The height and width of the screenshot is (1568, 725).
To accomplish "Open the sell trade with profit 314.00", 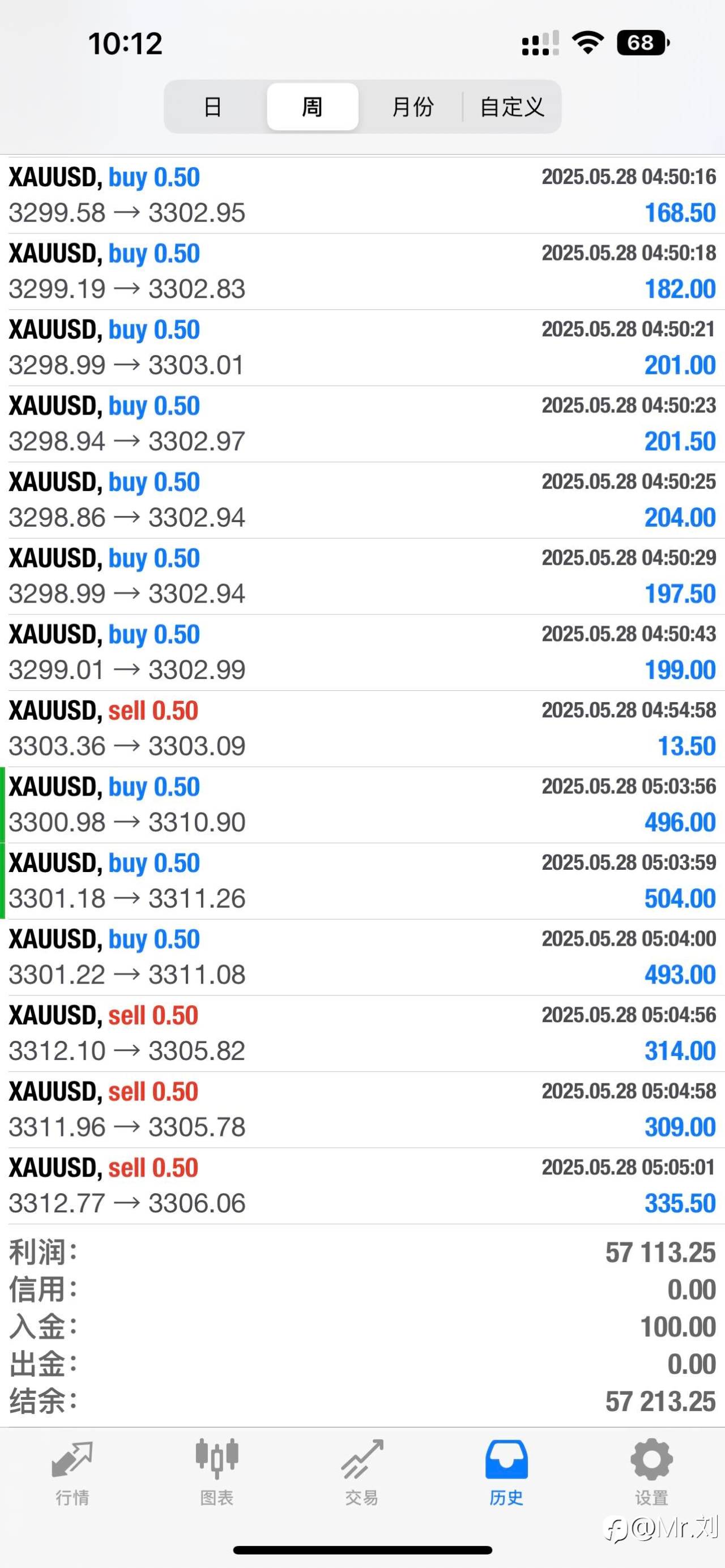I will [362, 1033].
